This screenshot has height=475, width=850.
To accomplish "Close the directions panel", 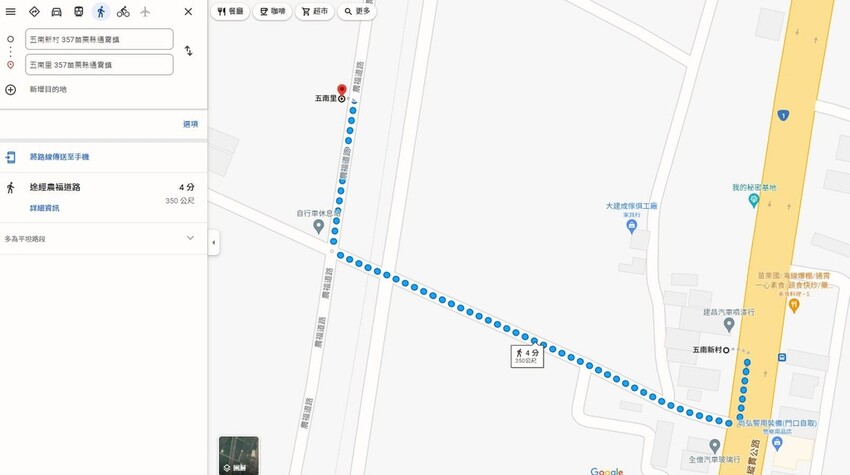I will [188, 12].
